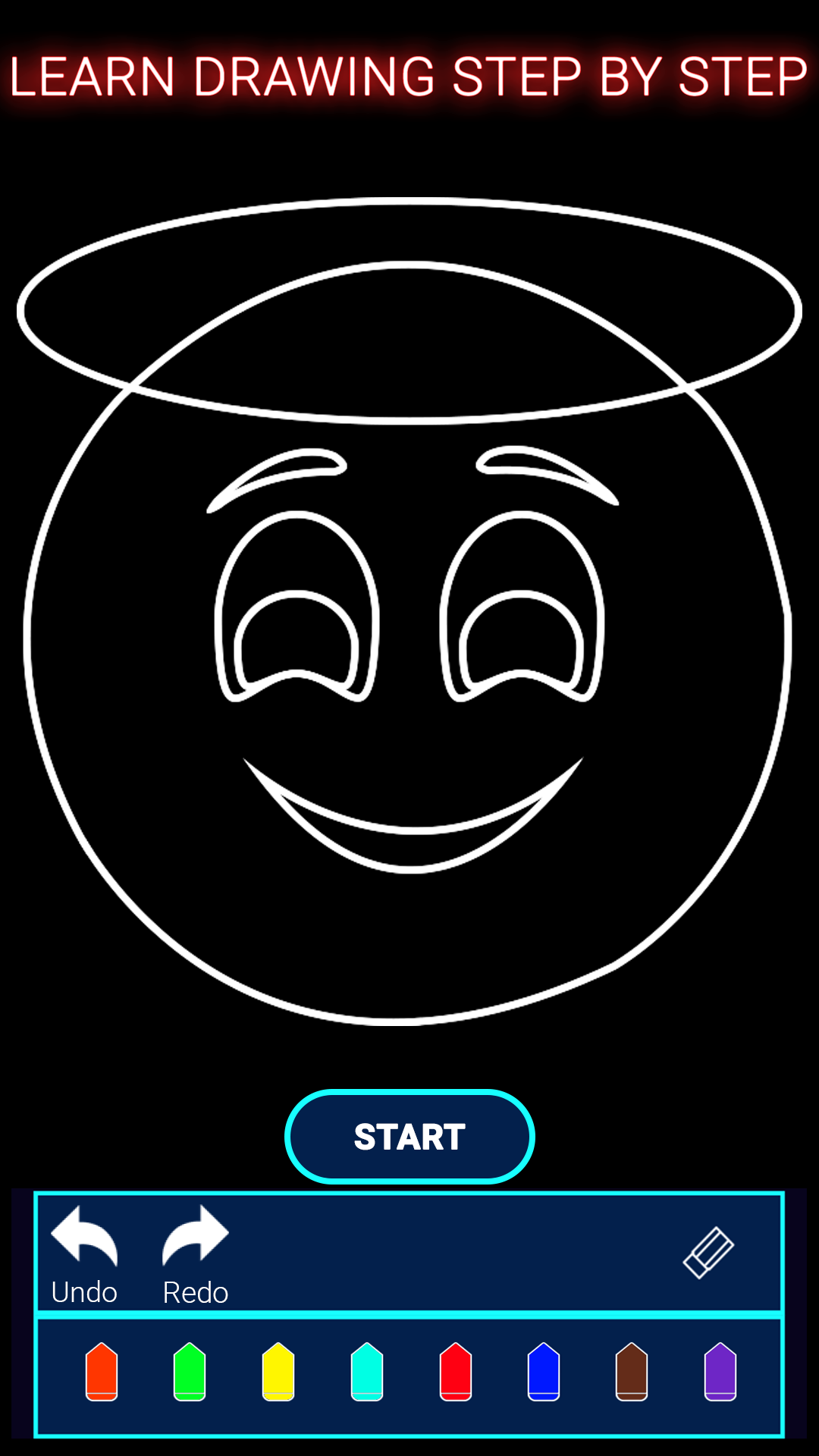The height and width of the screenshot is (1456, 819).
Task: Click the Undo label text
Action: 83,1291
